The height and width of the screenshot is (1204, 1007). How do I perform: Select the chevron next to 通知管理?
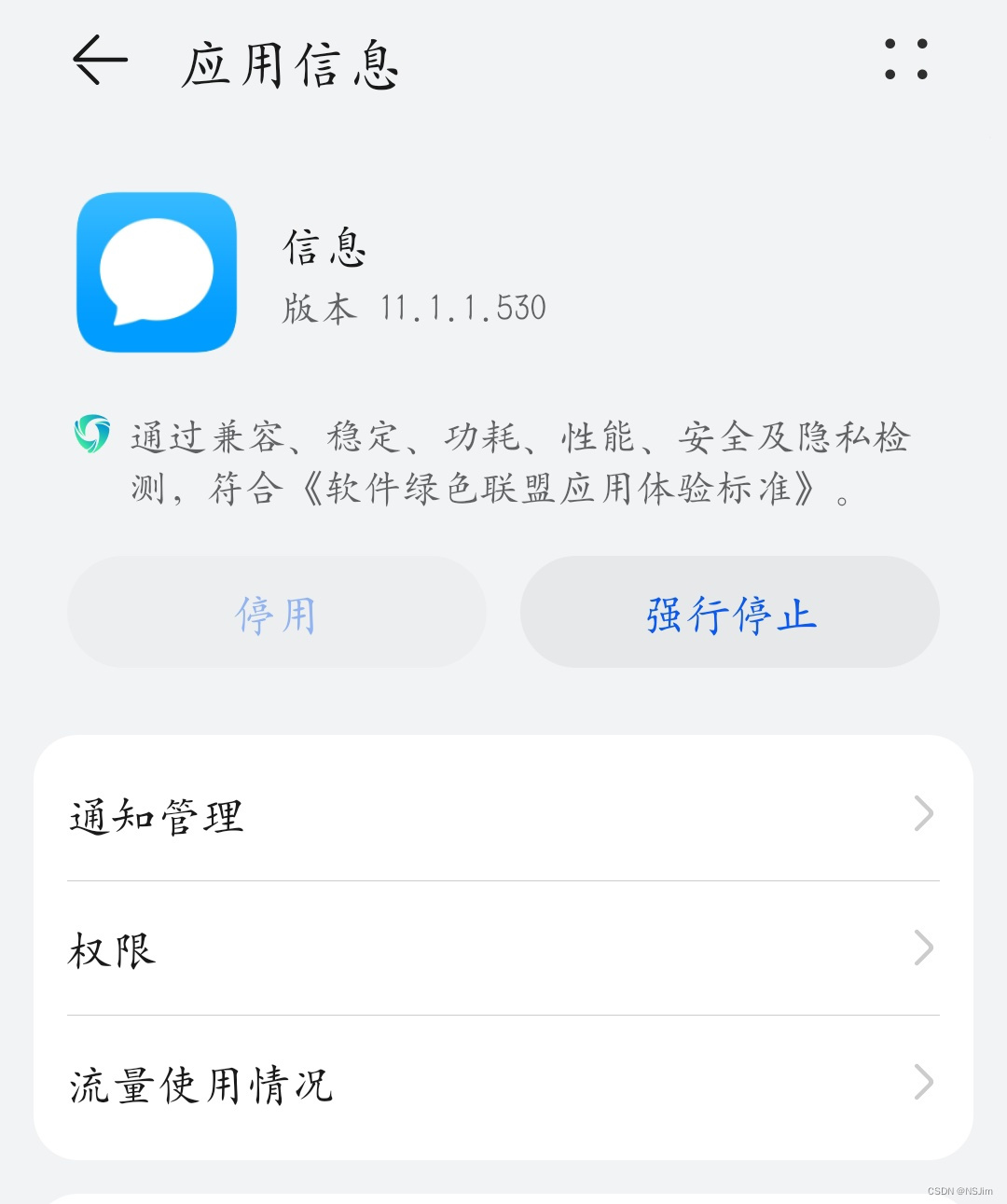[924, 814]
